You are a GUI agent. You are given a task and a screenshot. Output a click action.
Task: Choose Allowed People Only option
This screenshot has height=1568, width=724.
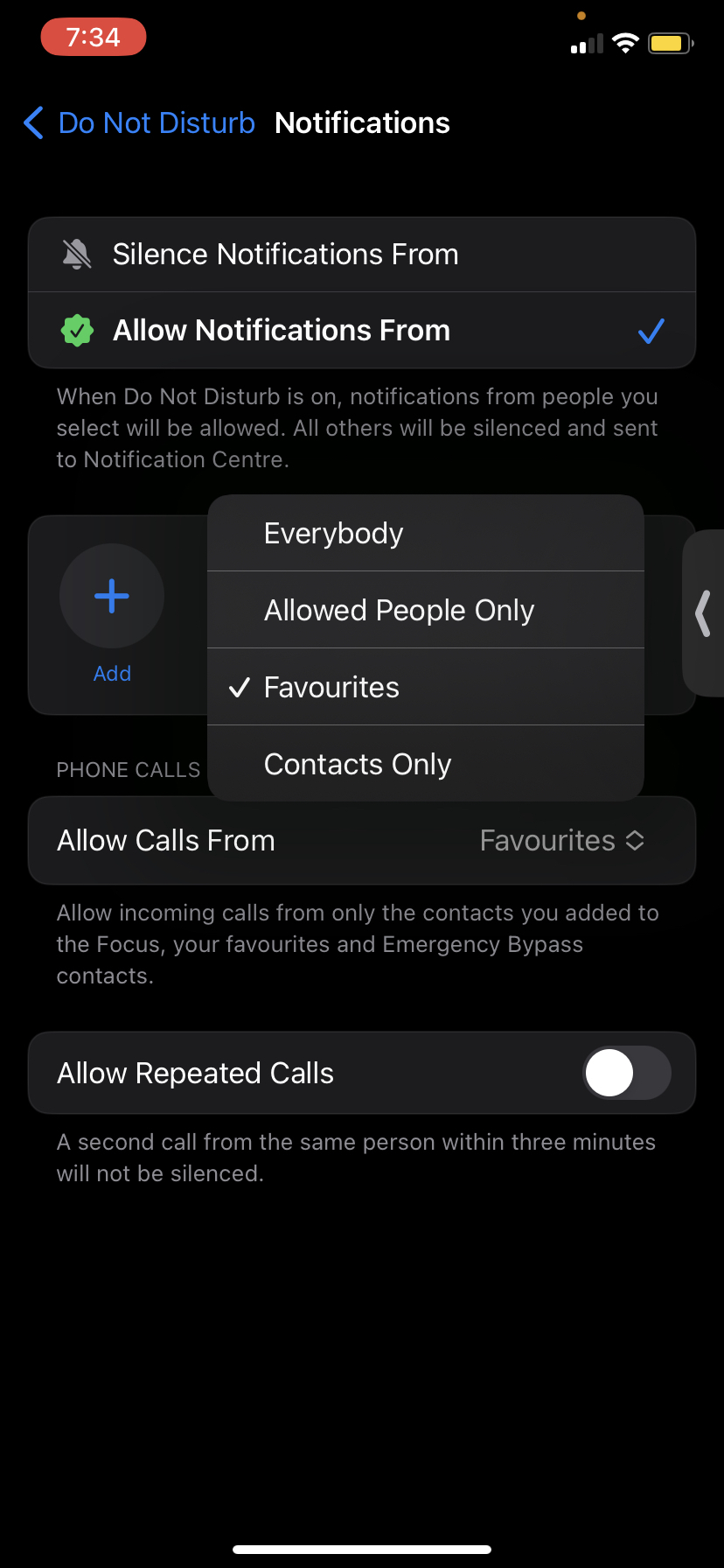pos(425,611)
